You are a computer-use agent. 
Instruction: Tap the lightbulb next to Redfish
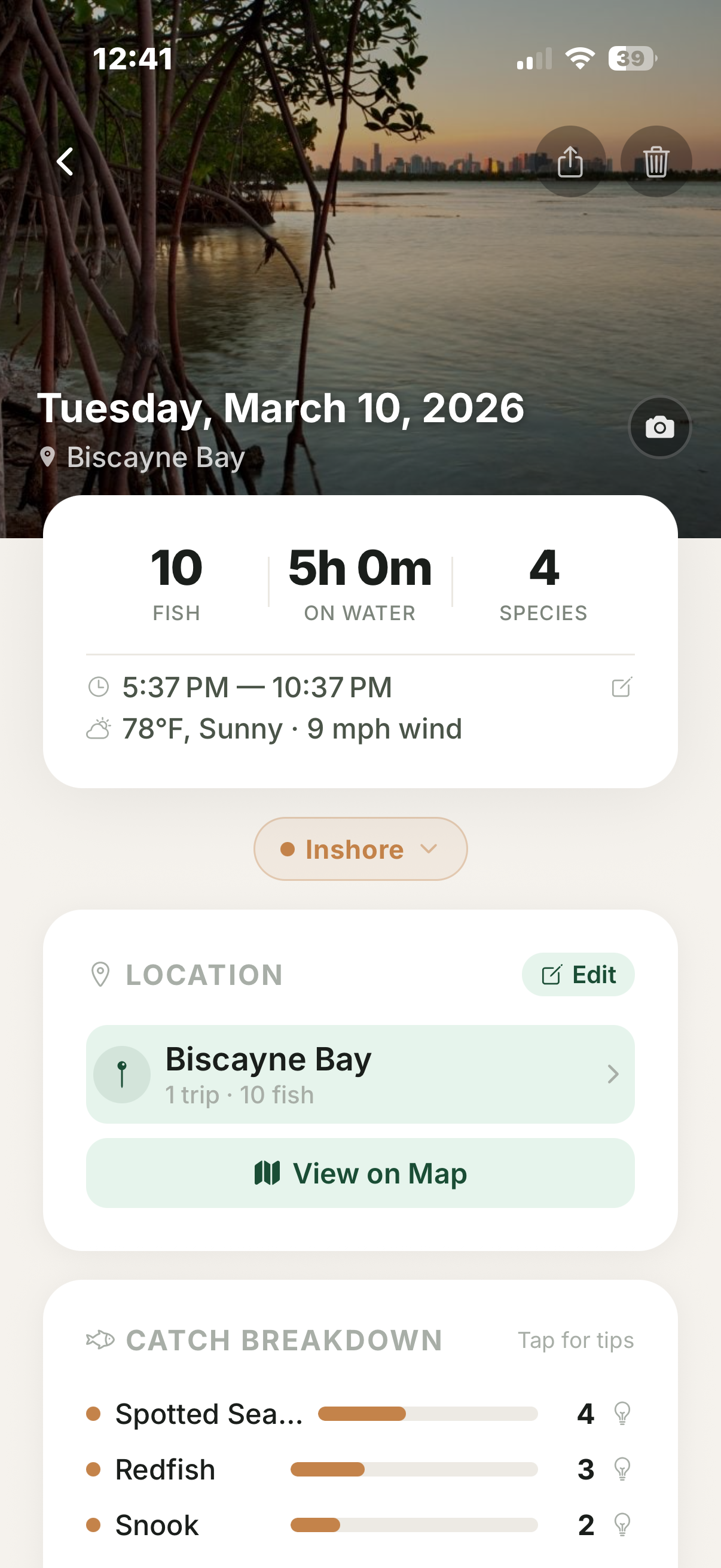pyautogui.click(x=622, y=1469)
